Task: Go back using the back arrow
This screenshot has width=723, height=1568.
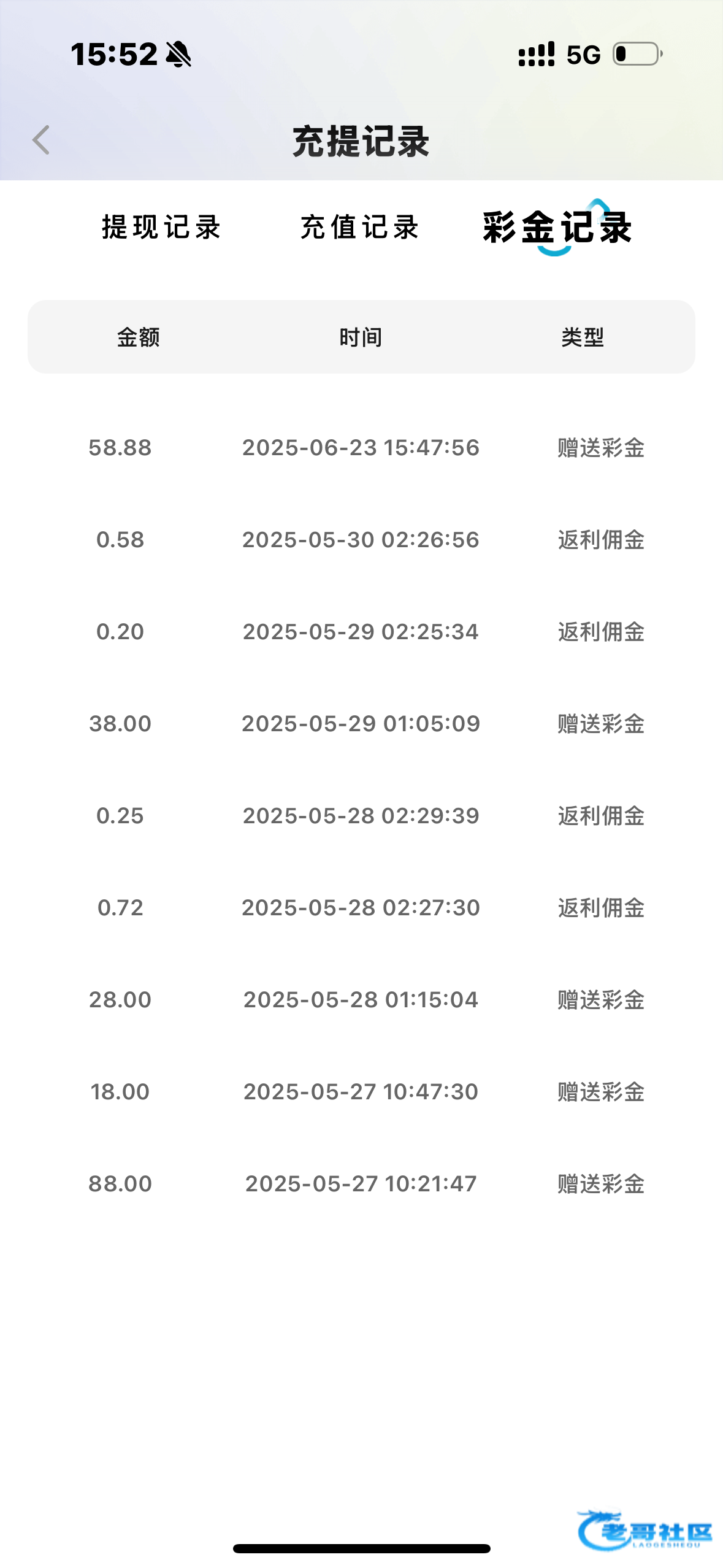Action: coord(41,140)
